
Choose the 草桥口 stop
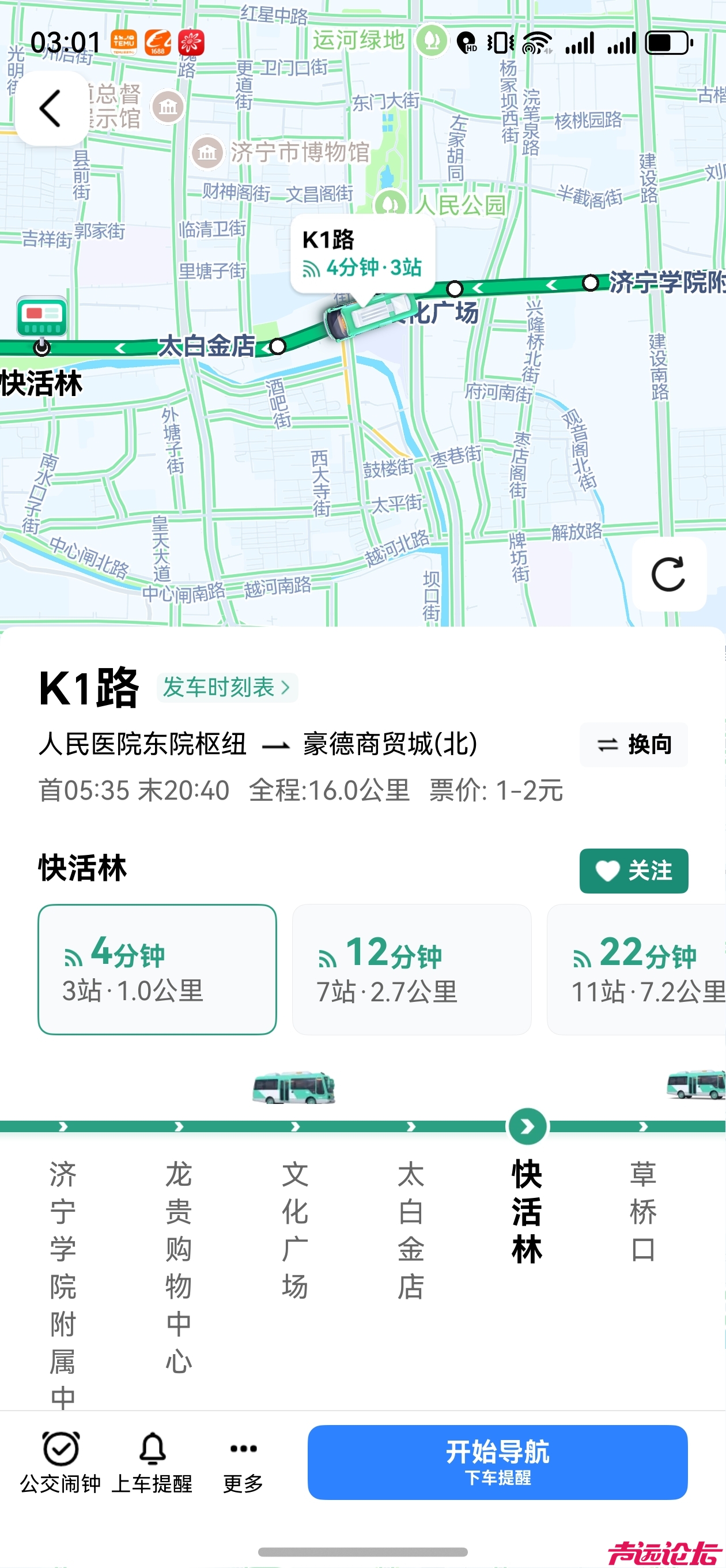click(x=643, y=1211)
